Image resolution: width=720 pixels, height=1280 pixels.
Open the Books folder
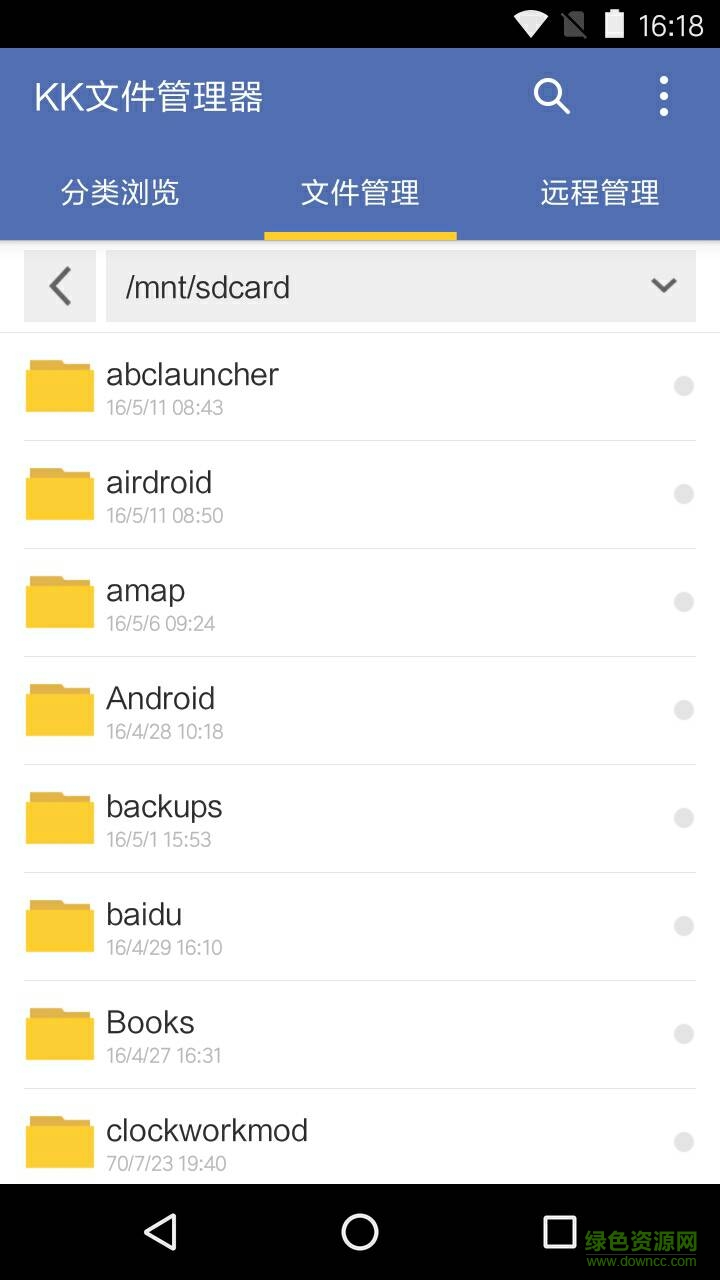[150, 1034]
